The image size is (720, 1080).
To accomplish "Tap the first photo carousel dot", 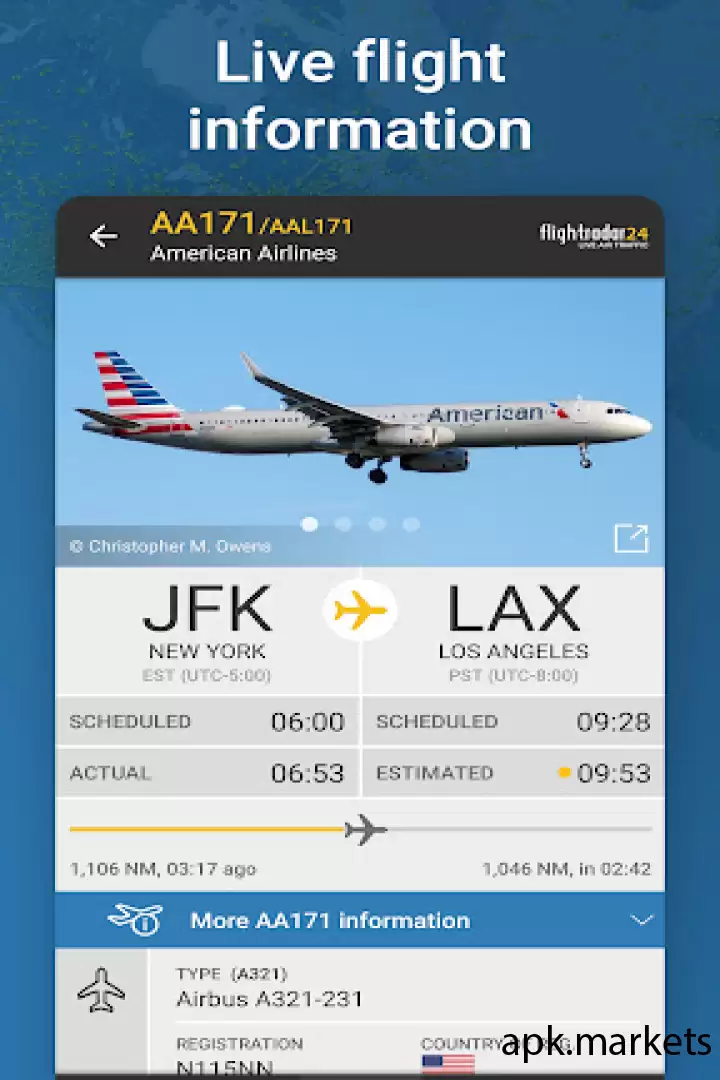I will pyautogui.click(x=310, y=524).
